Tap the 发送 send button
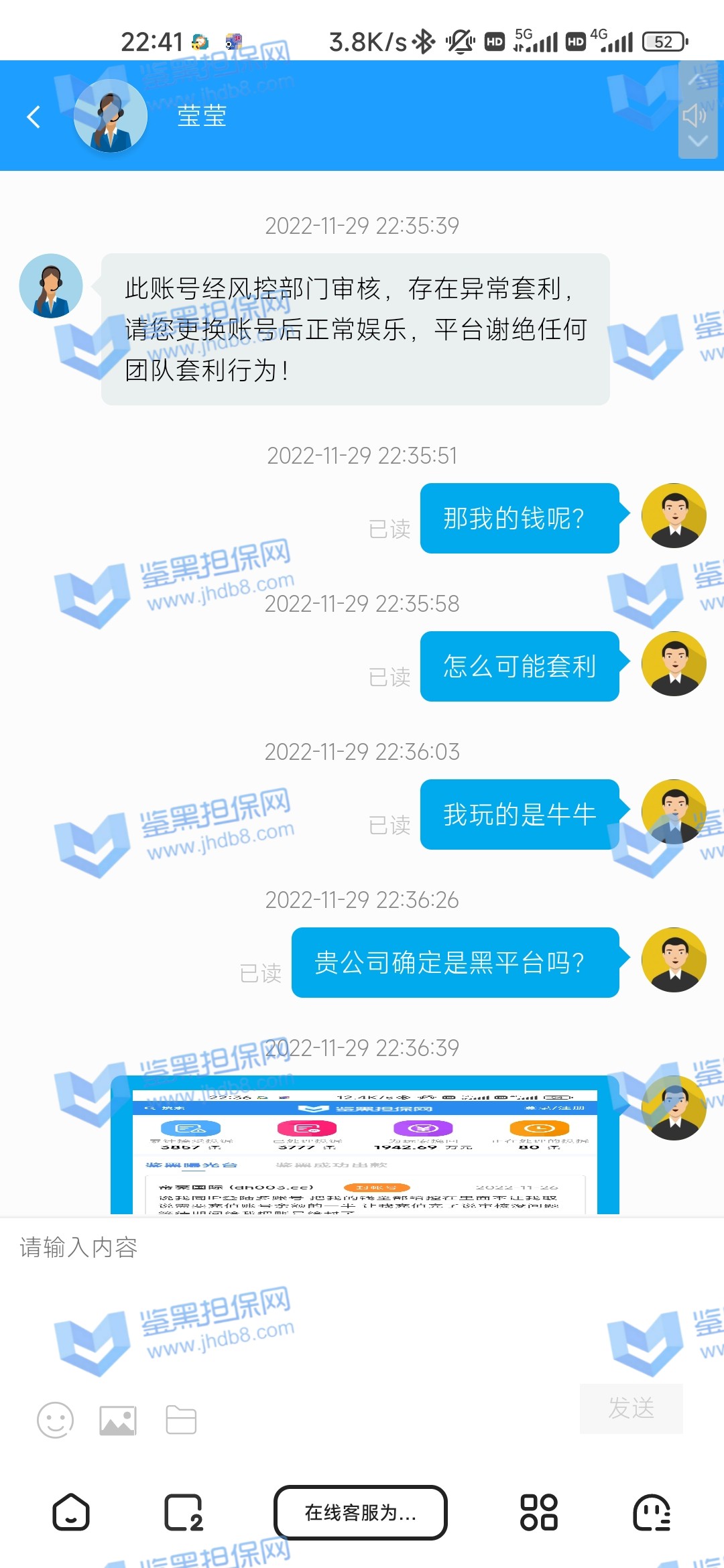Screen dimensions: 724x1568 pos(631,1408)
